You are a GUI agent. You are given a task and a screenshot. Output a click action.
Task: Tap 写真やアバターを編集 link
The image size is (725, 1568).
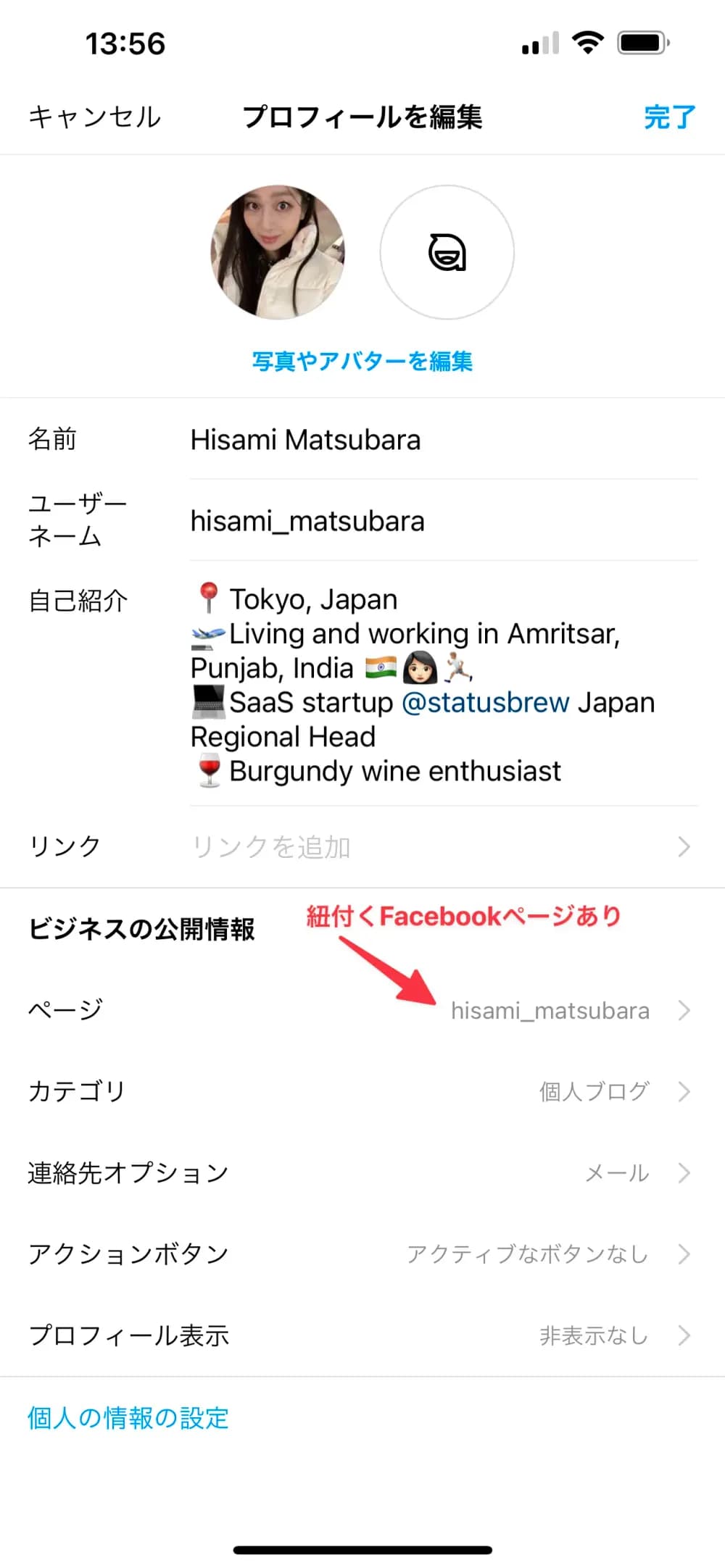tap(362, 361)
